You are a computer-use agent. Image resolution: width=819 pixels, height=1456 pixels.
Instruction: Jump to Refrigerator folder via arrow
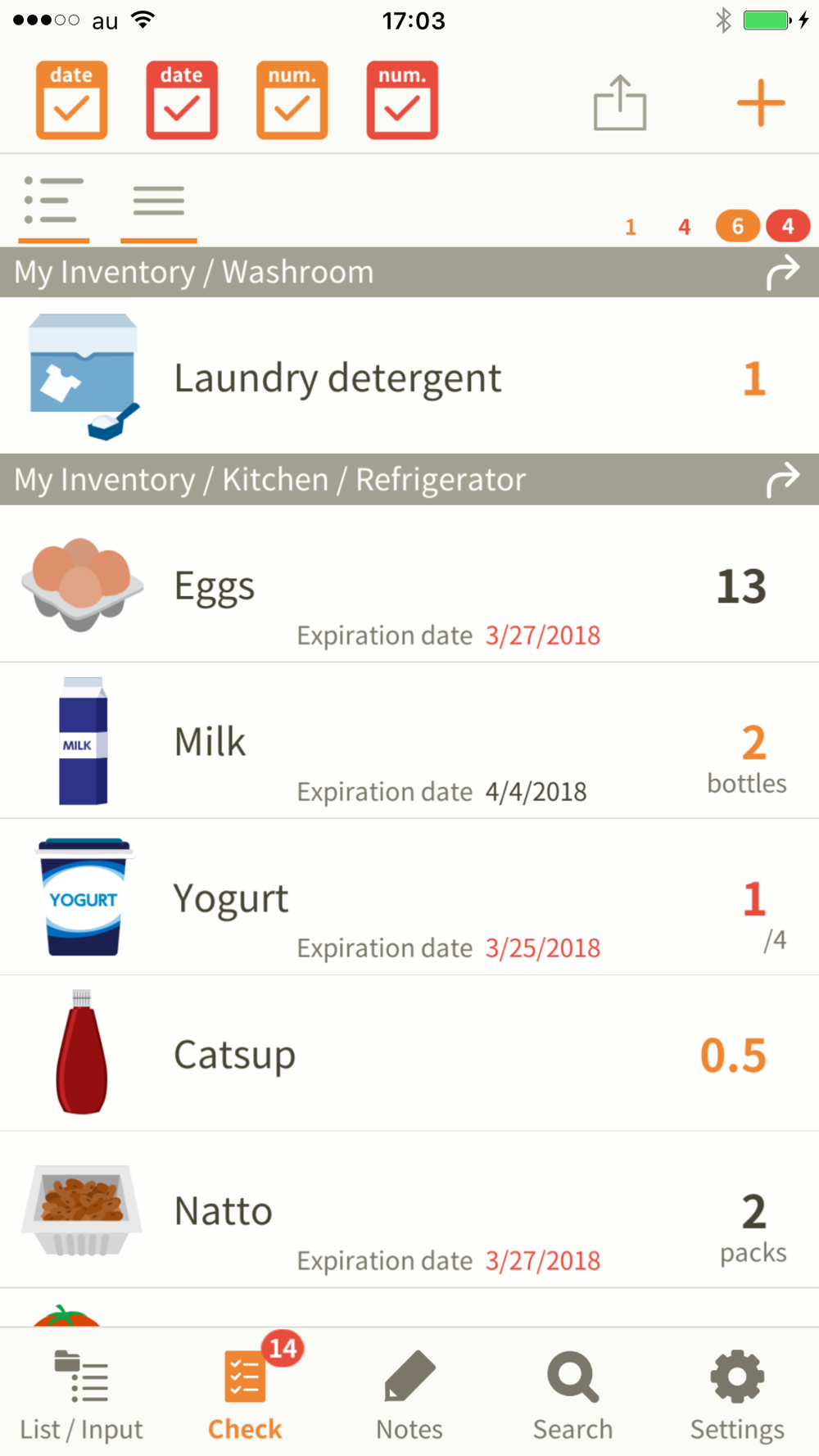click(782, 480)
